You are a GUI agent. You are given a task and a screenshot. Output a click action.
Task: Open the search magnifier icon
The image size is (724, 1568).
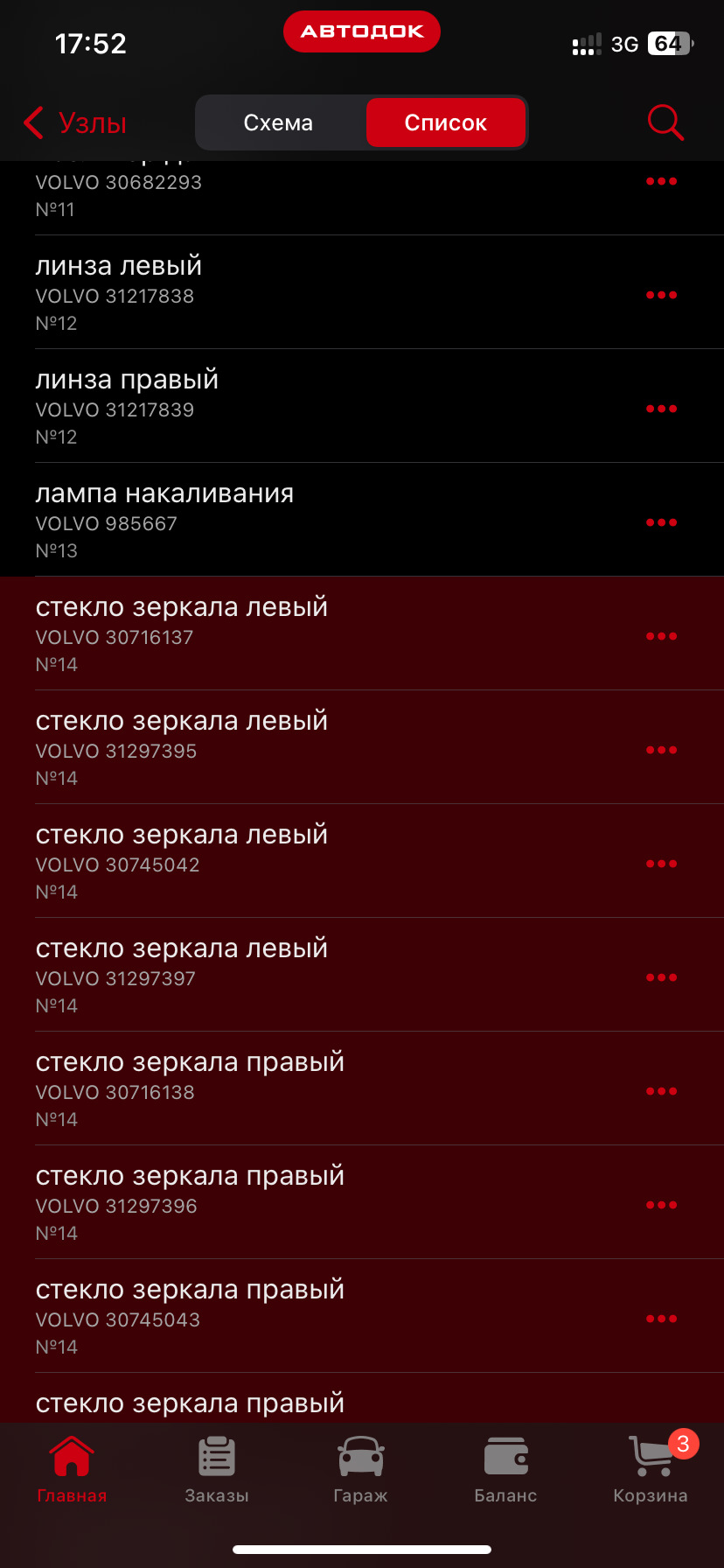665,122
